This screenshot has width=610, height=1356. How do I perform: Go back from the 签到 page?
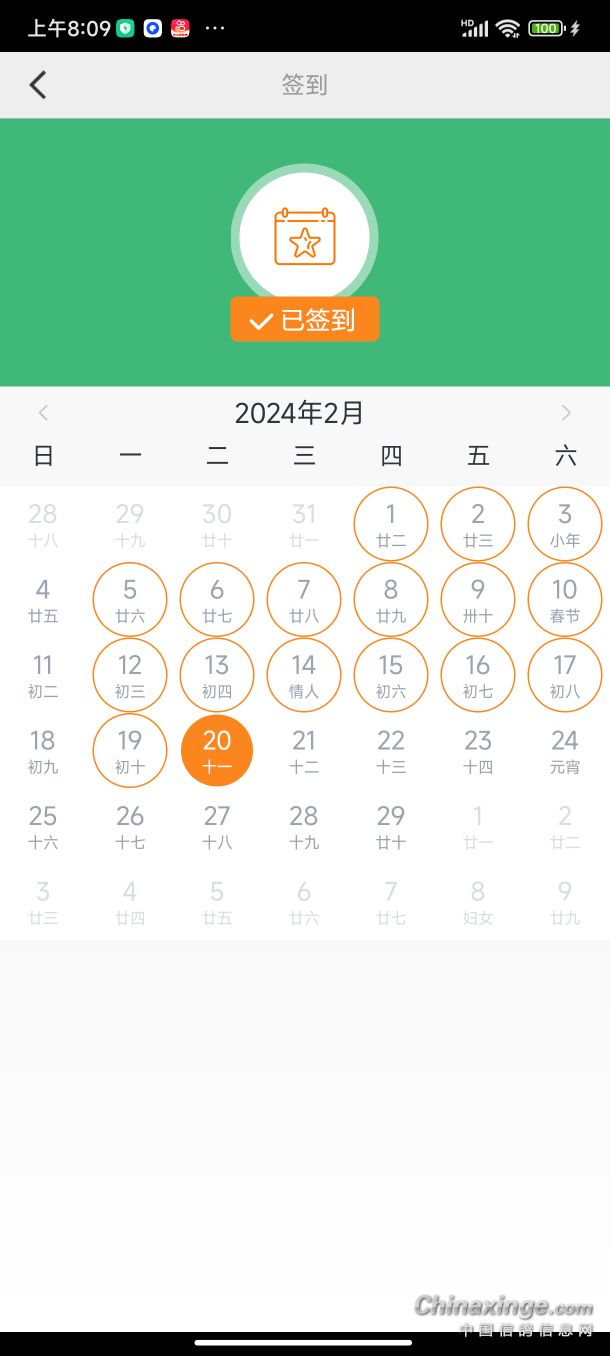(38, 85)
